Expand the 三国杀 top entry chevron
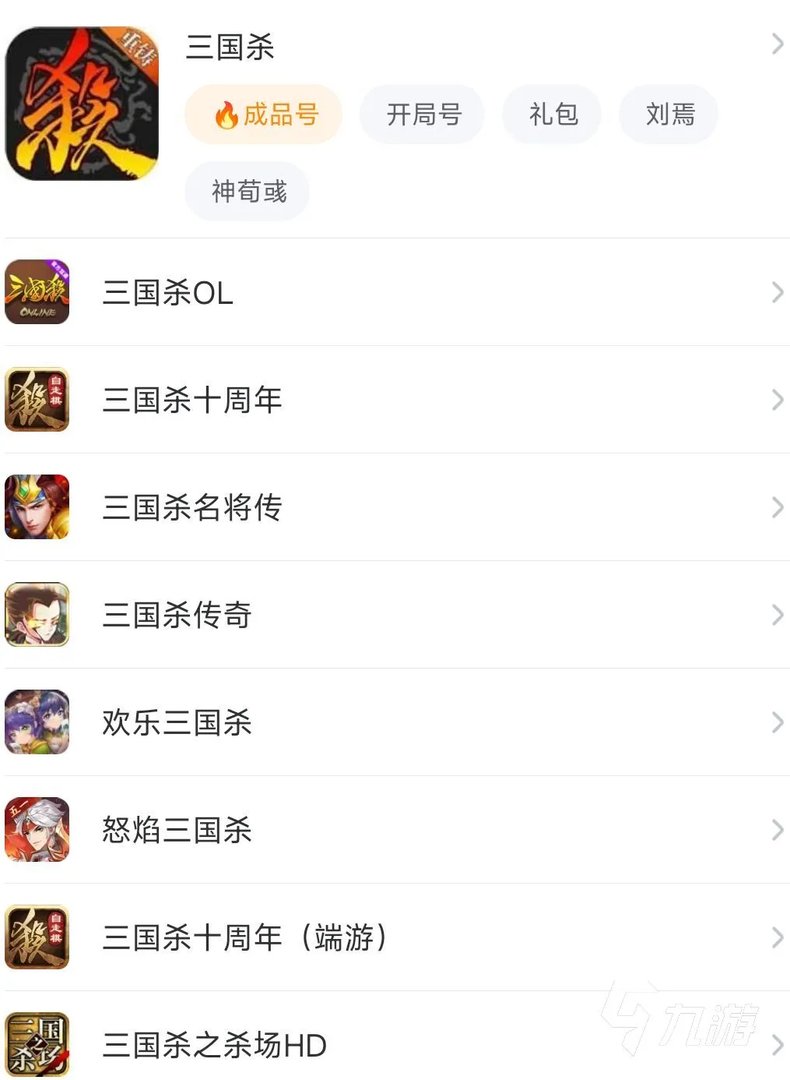Viewport: 790px width, 1080px height. pos(777,44)
